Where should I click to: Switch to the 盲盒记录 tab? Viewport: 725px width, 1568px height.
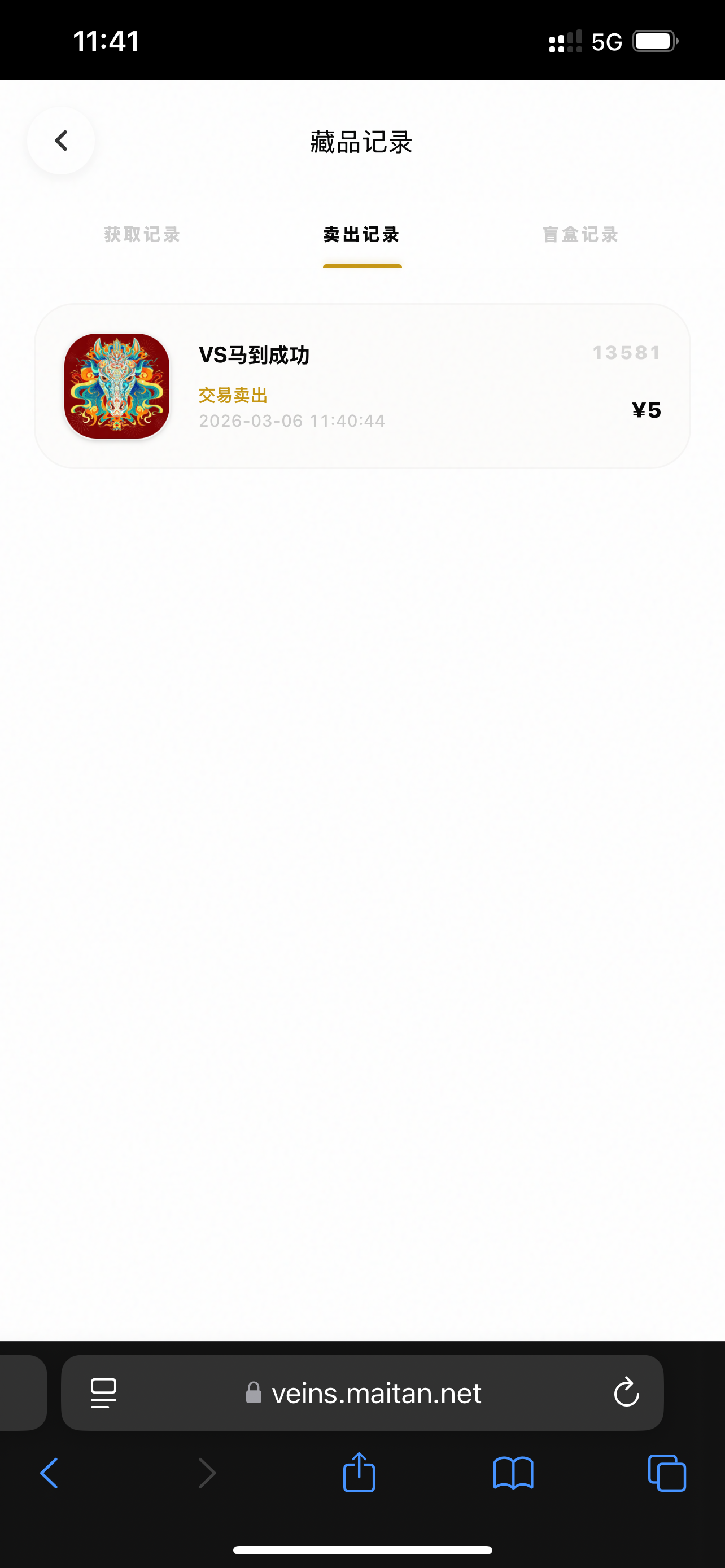click(x=580, y=235)
